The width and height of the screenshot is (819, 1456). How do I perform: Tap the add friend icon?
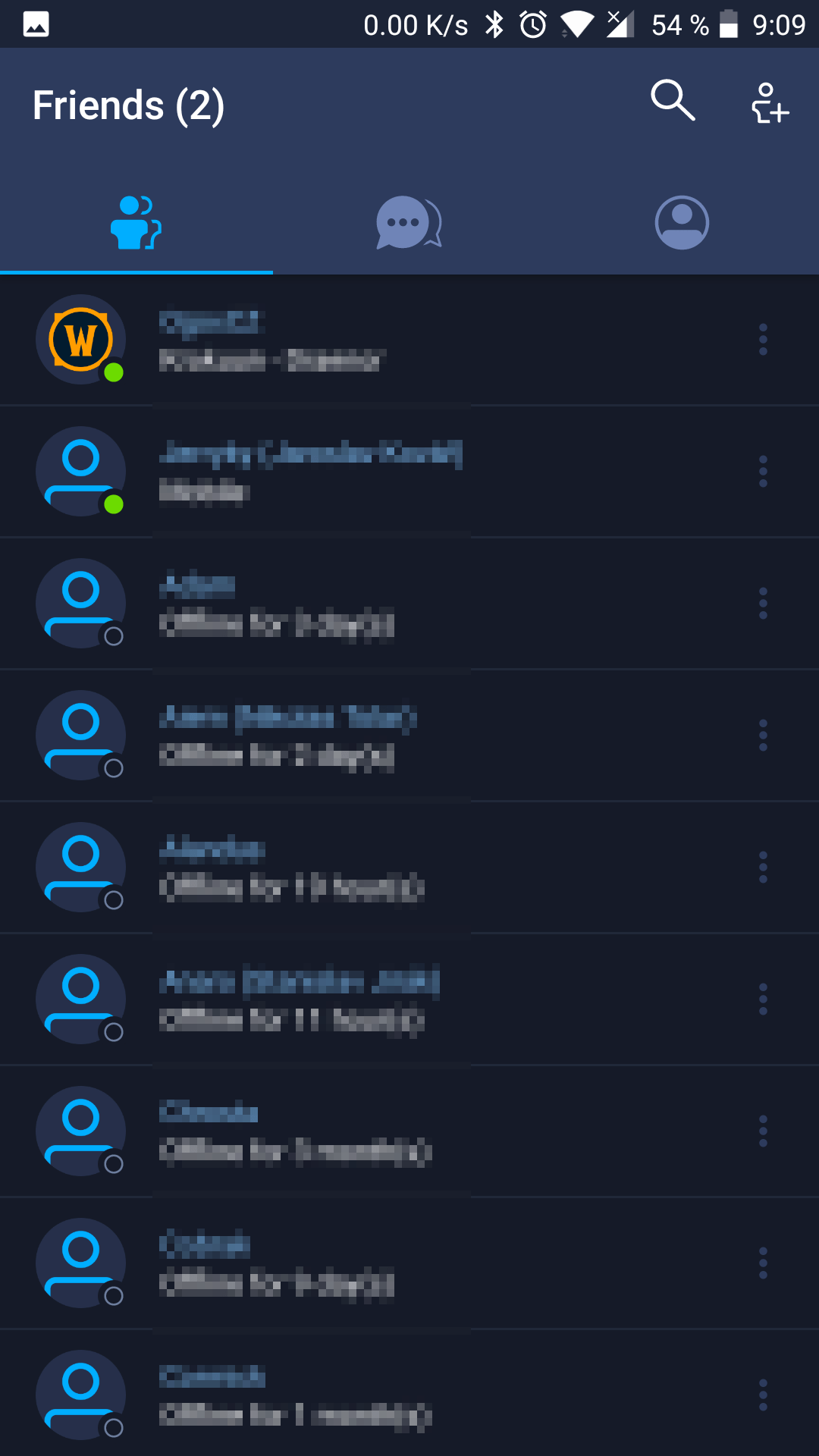click(770, 103)
